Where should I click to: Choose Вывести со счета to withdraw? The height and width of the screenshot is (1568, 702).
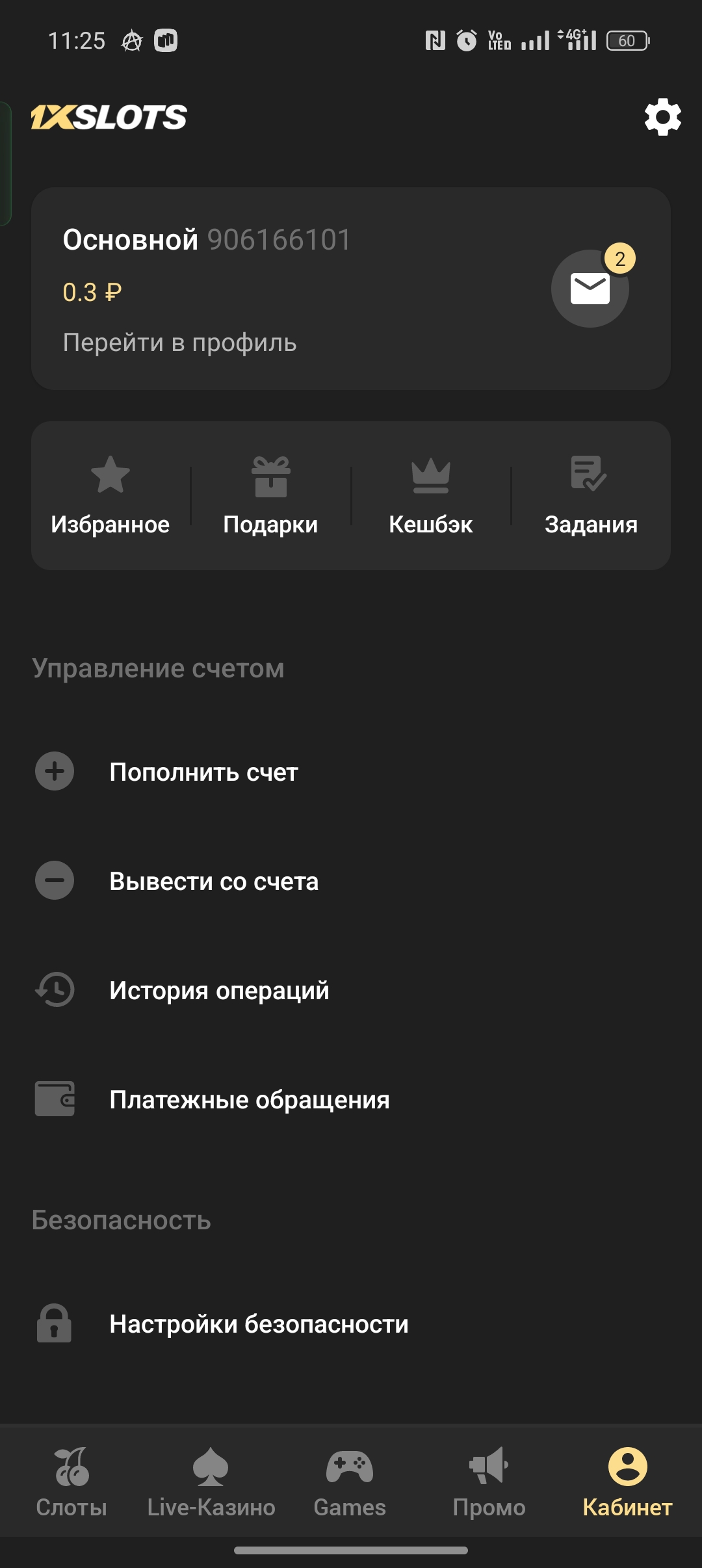coord(214,882)
